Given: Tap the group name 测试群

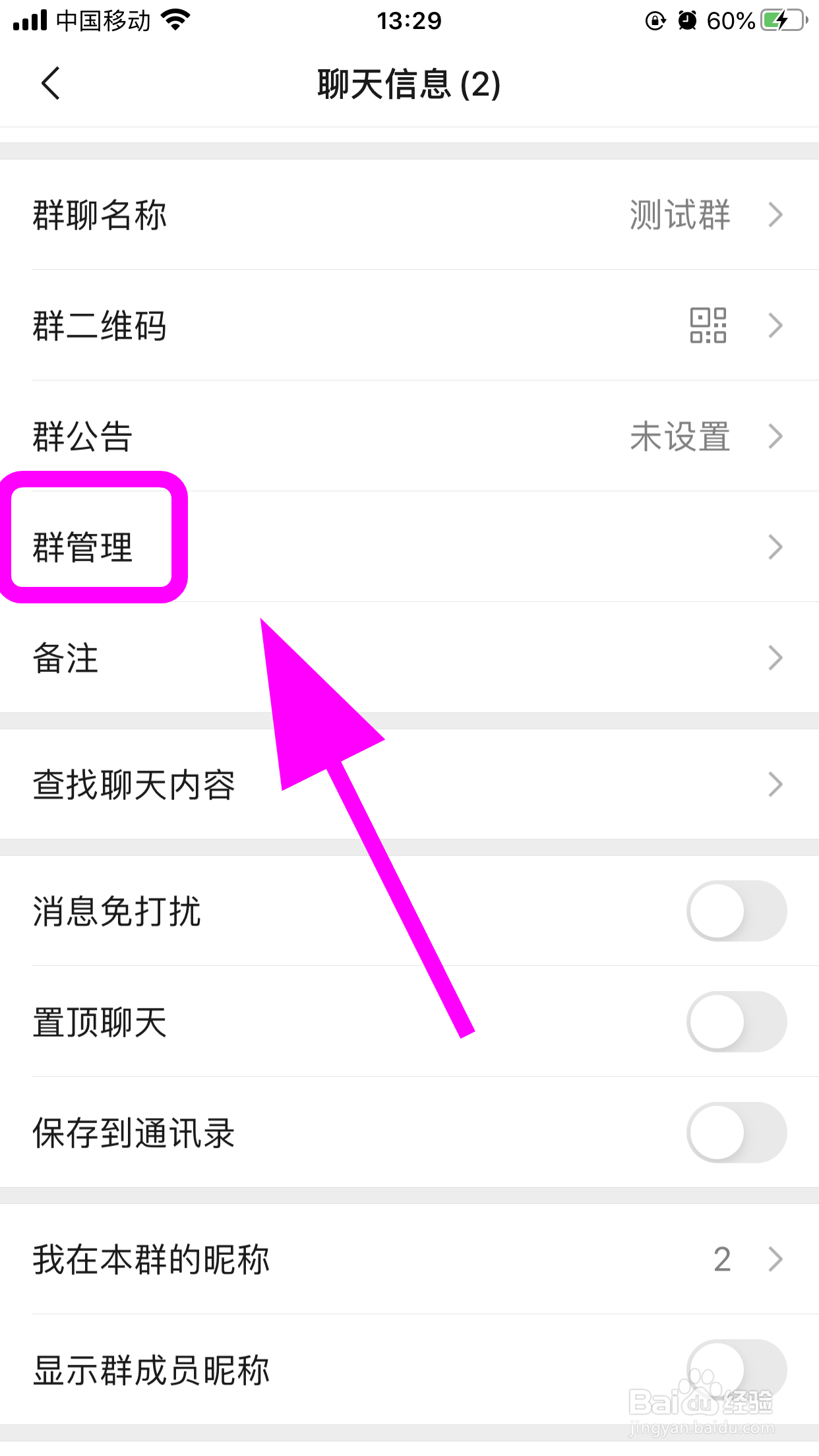Looking at the screenshot, I should click(x=680, y=215).
